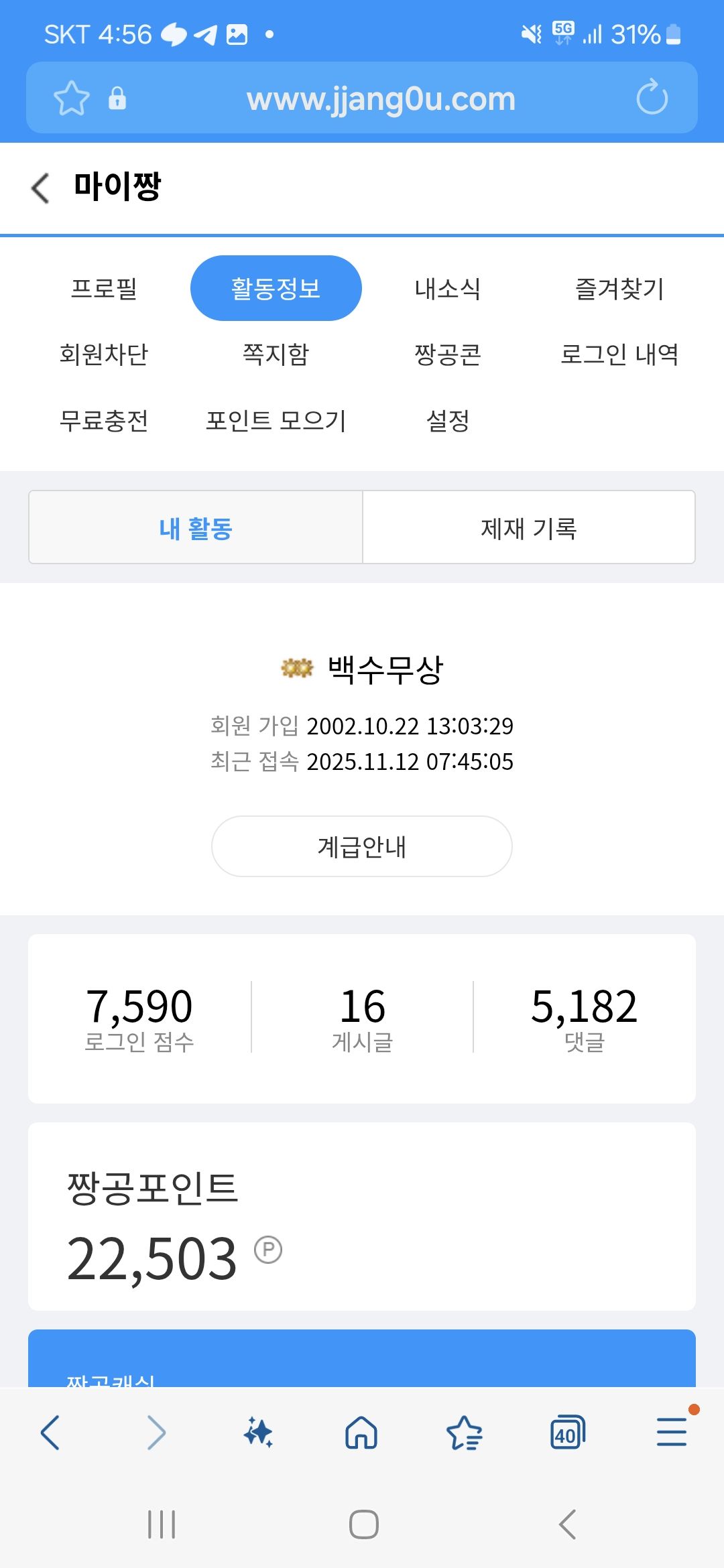
Task: Open the system recent apps view
Action: point(162,1524)
